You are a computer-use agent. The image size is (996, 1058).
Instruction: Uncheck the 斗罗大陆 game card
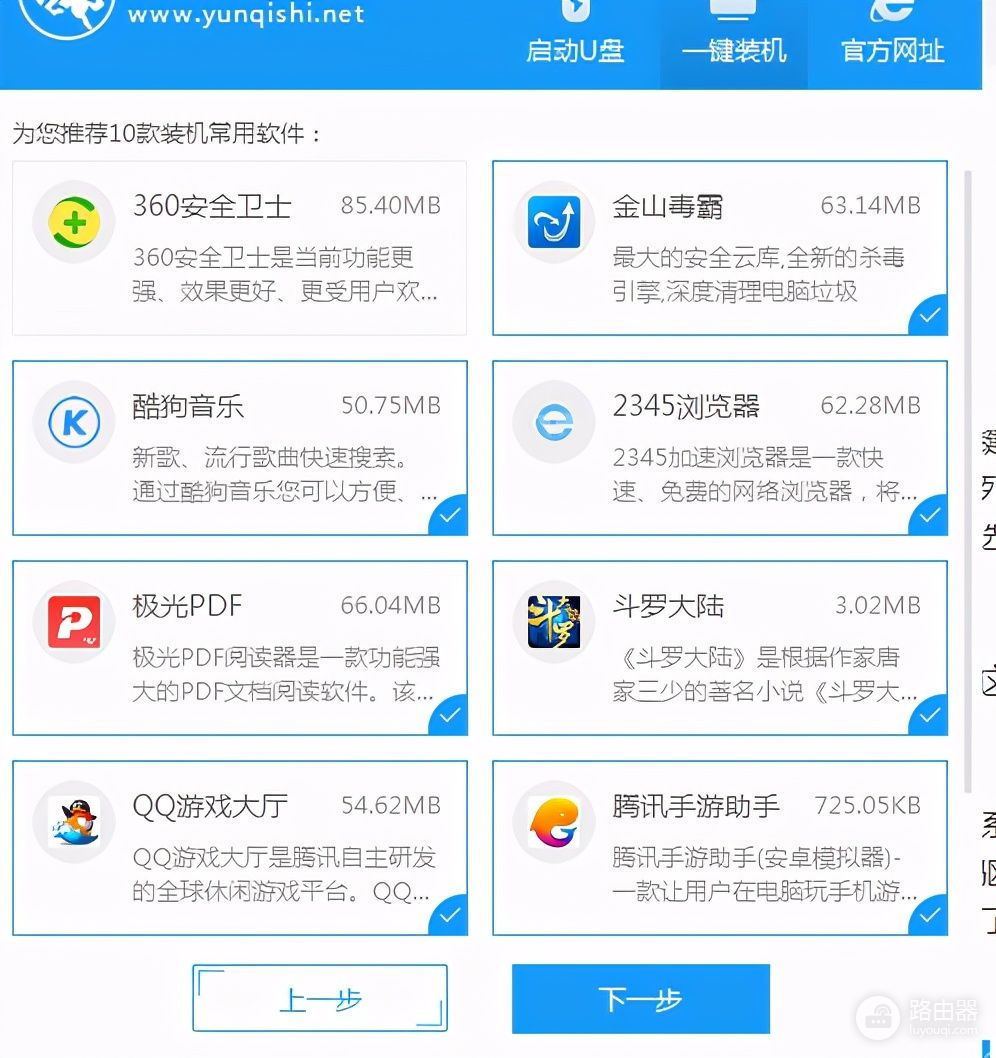tap(719, 648)
